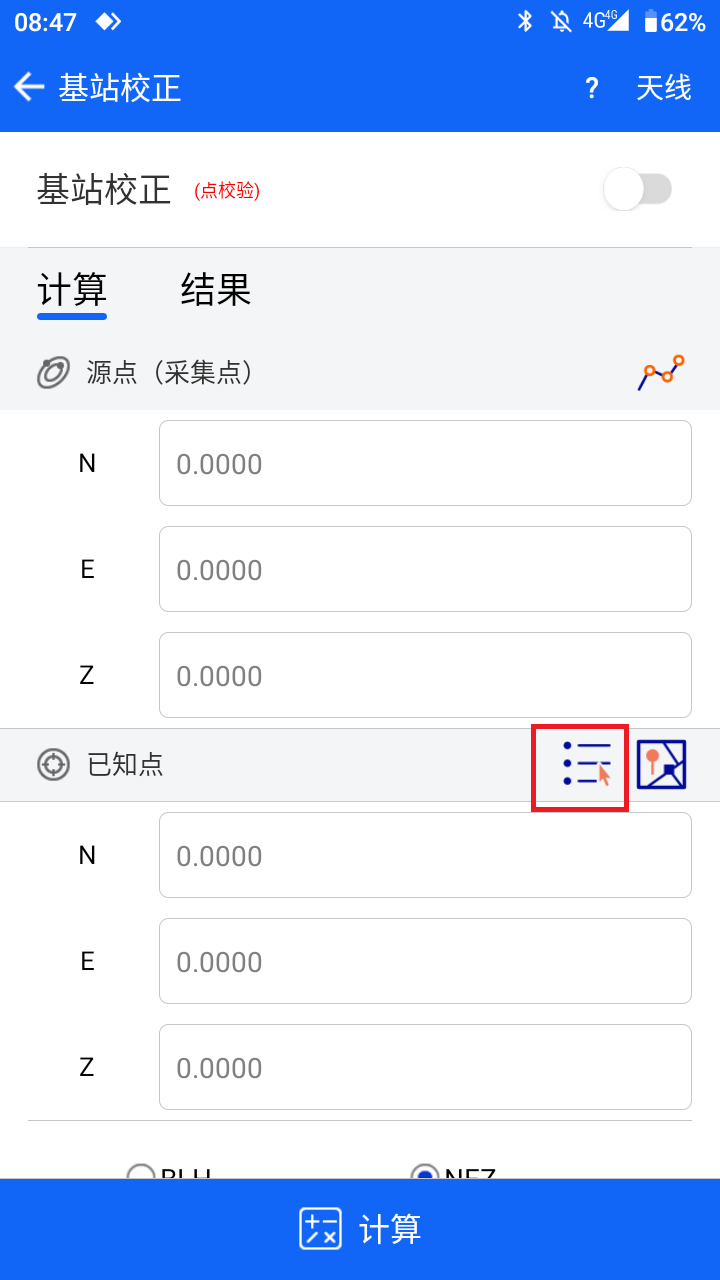The image size is (720, 1280).
Task: Enable the 基站校正 switch
Action: coord(638,189)
